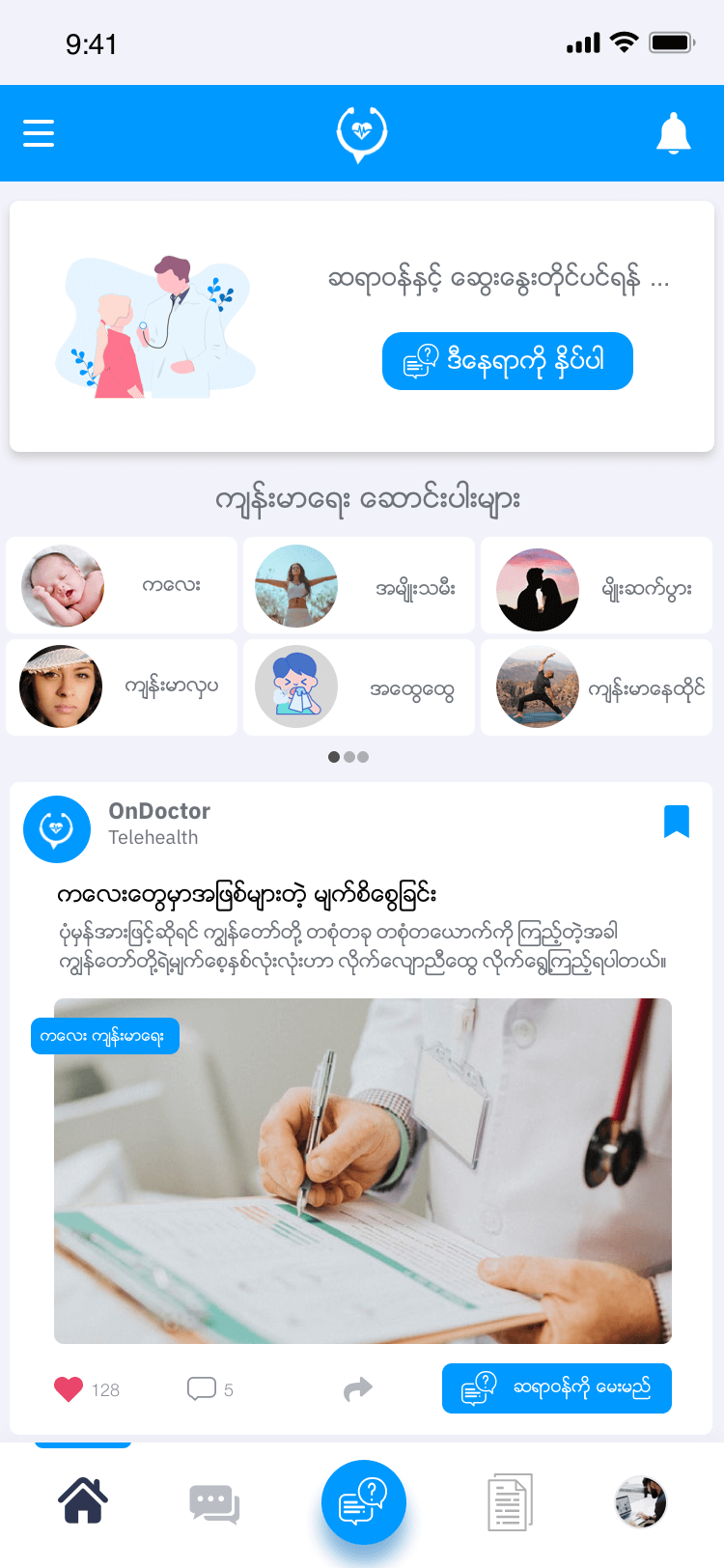Screen dimensions: 724x1568
Task: Select the ကျန်းမာလှပ article category
Action: [x=122, y=687]
